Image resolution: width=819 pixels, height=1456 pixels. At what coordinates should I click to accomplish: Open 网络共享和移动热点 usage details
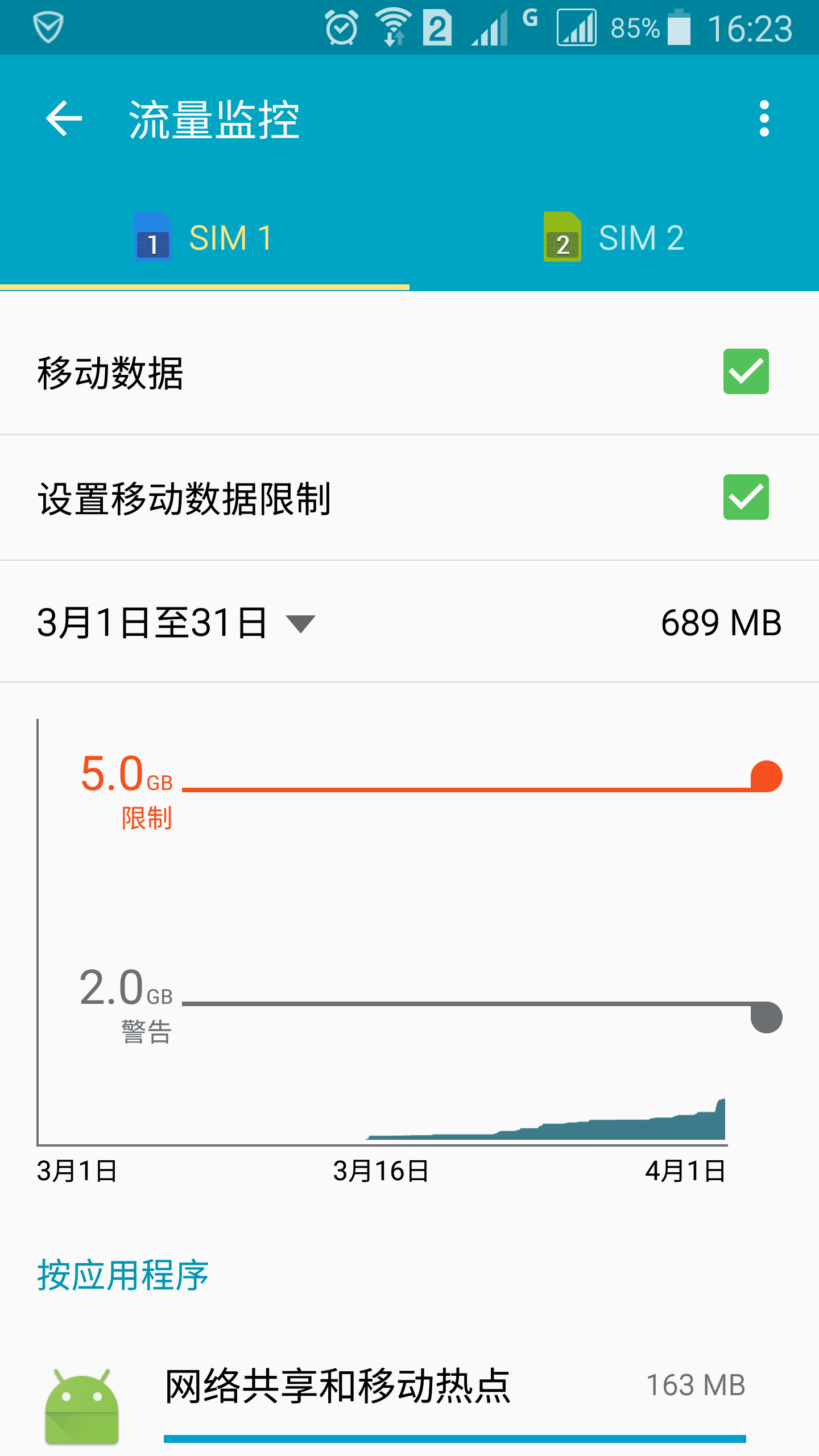click(x=409, y=1399)
